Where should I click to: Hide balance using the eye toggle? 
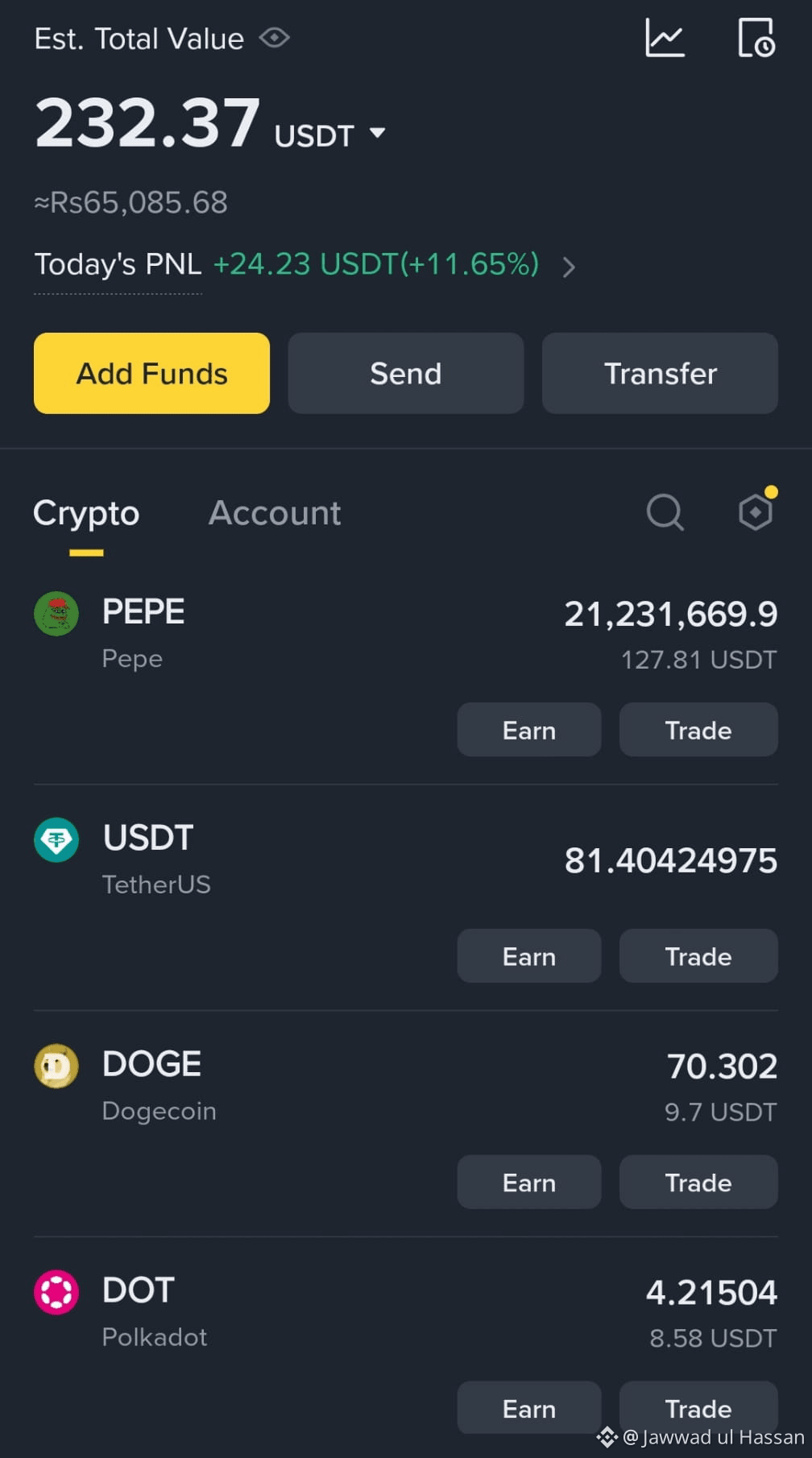pos(274,38)
